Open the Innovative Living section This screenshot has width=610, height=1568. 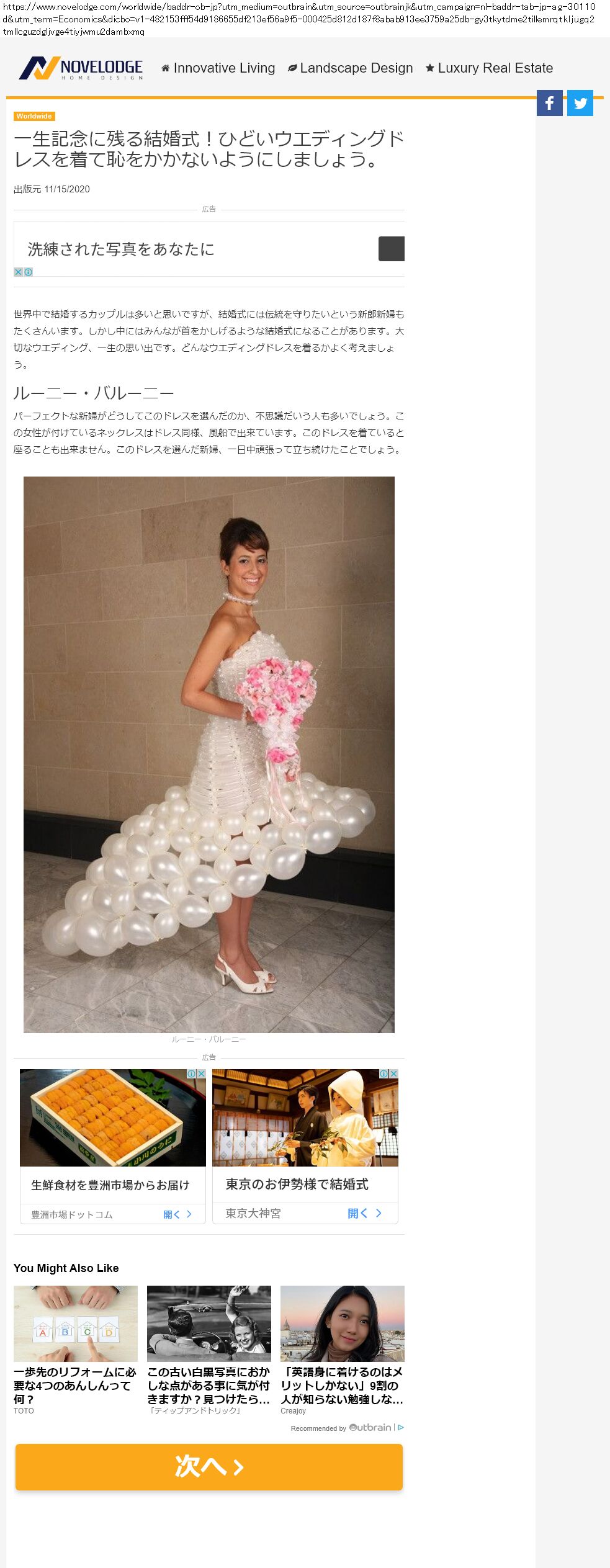[218, 68]
